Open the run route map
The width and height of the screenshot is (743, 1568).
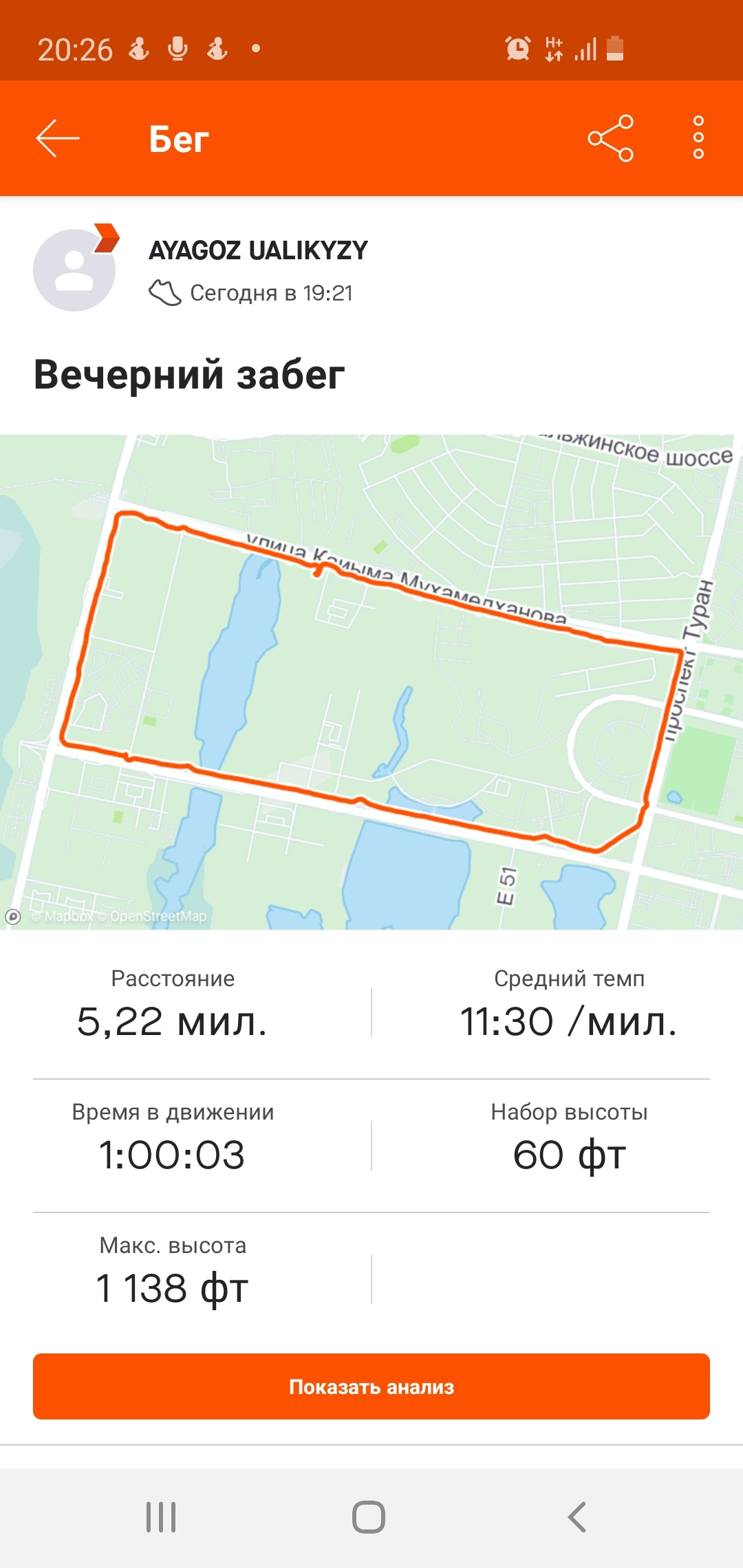click(x=371, y=681)
